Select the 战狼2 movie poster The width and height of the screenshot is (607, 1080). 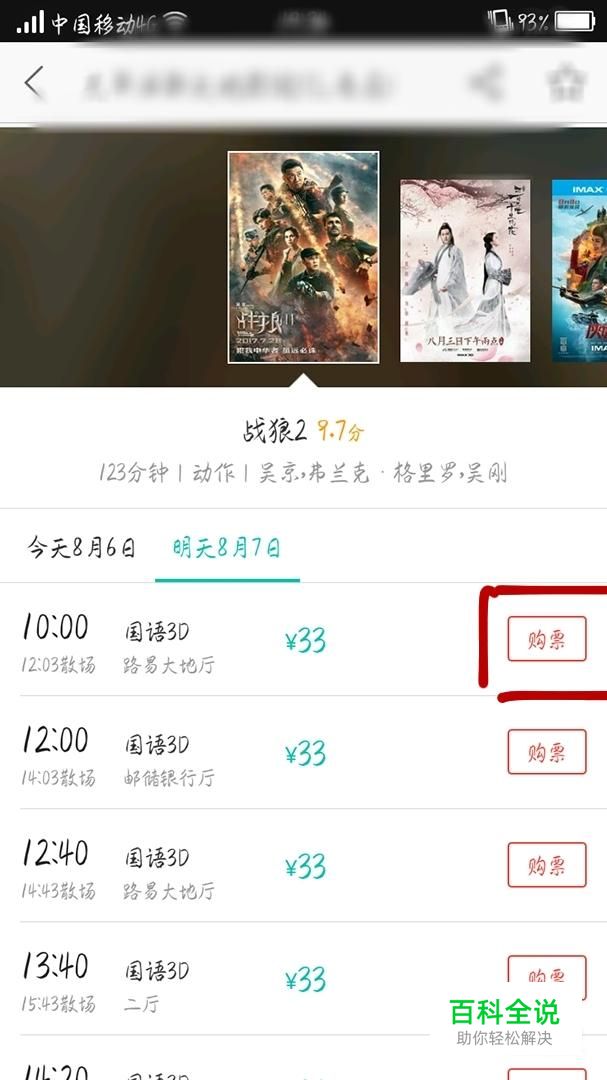pyautogui.click(x=303, y=257)
